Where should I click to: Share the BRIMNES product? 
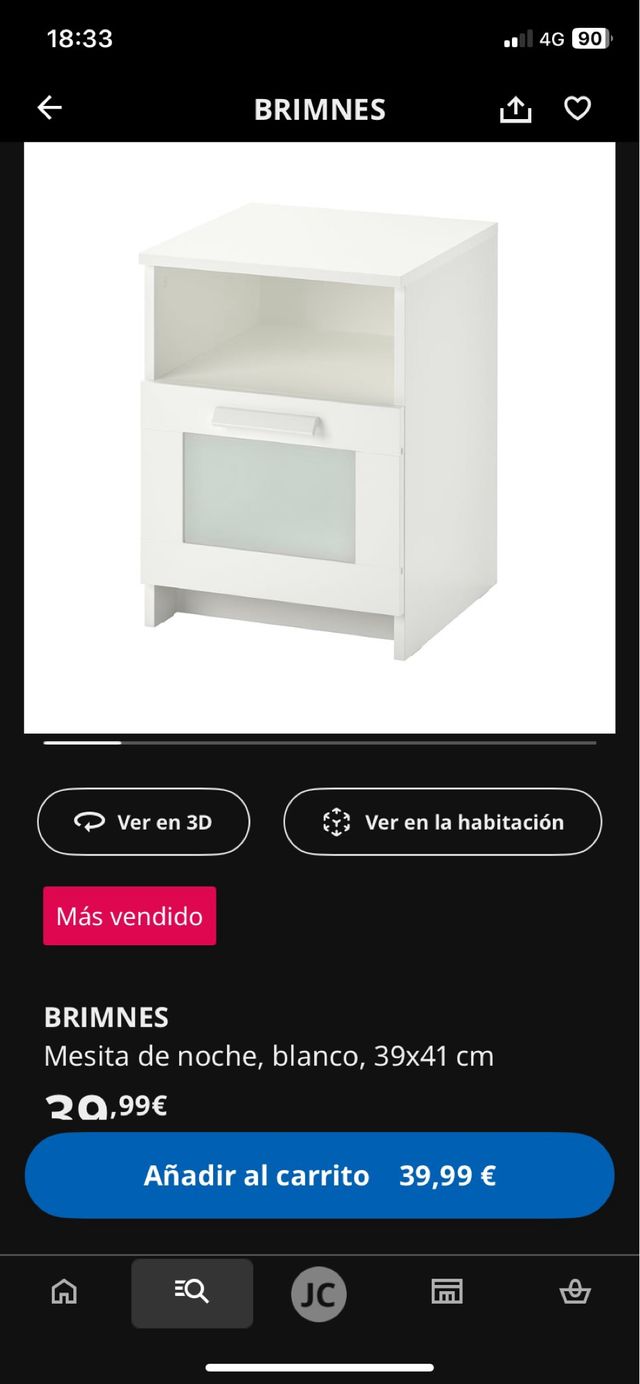coord(515,109)
